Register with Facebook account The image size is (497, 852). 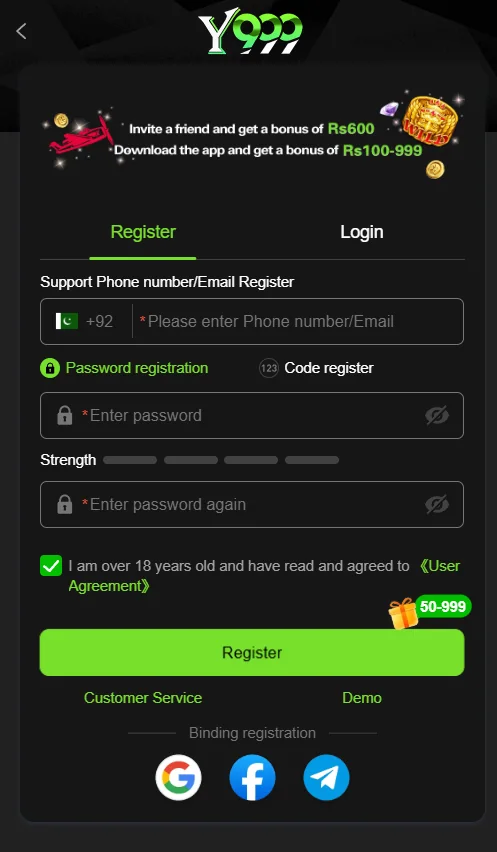pyautogui.click(x=252, y=778)
